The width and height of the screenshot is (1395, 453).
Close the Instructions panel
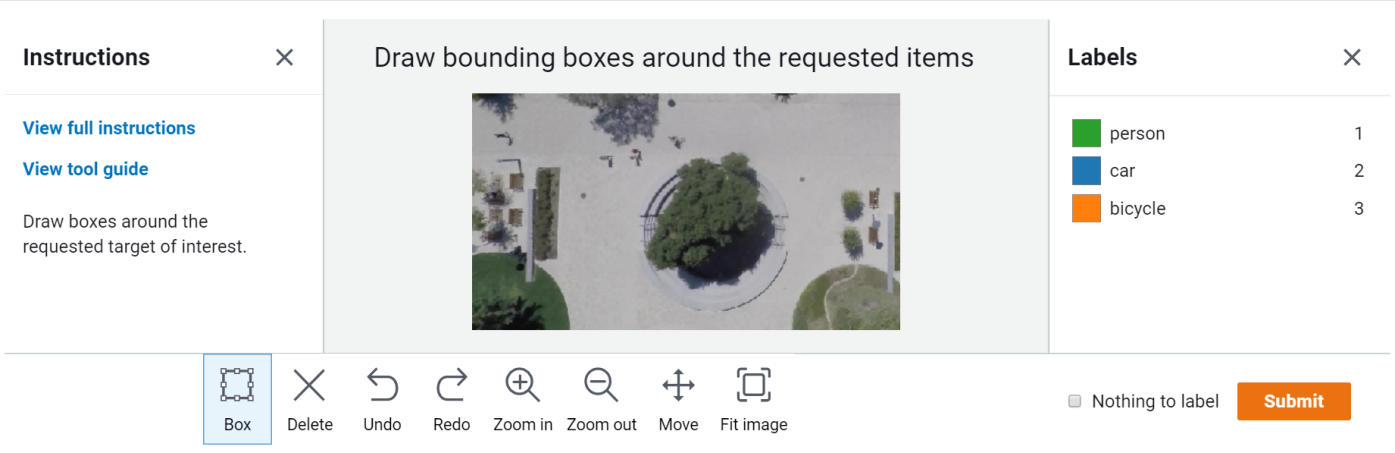click(x=284, y=58)
